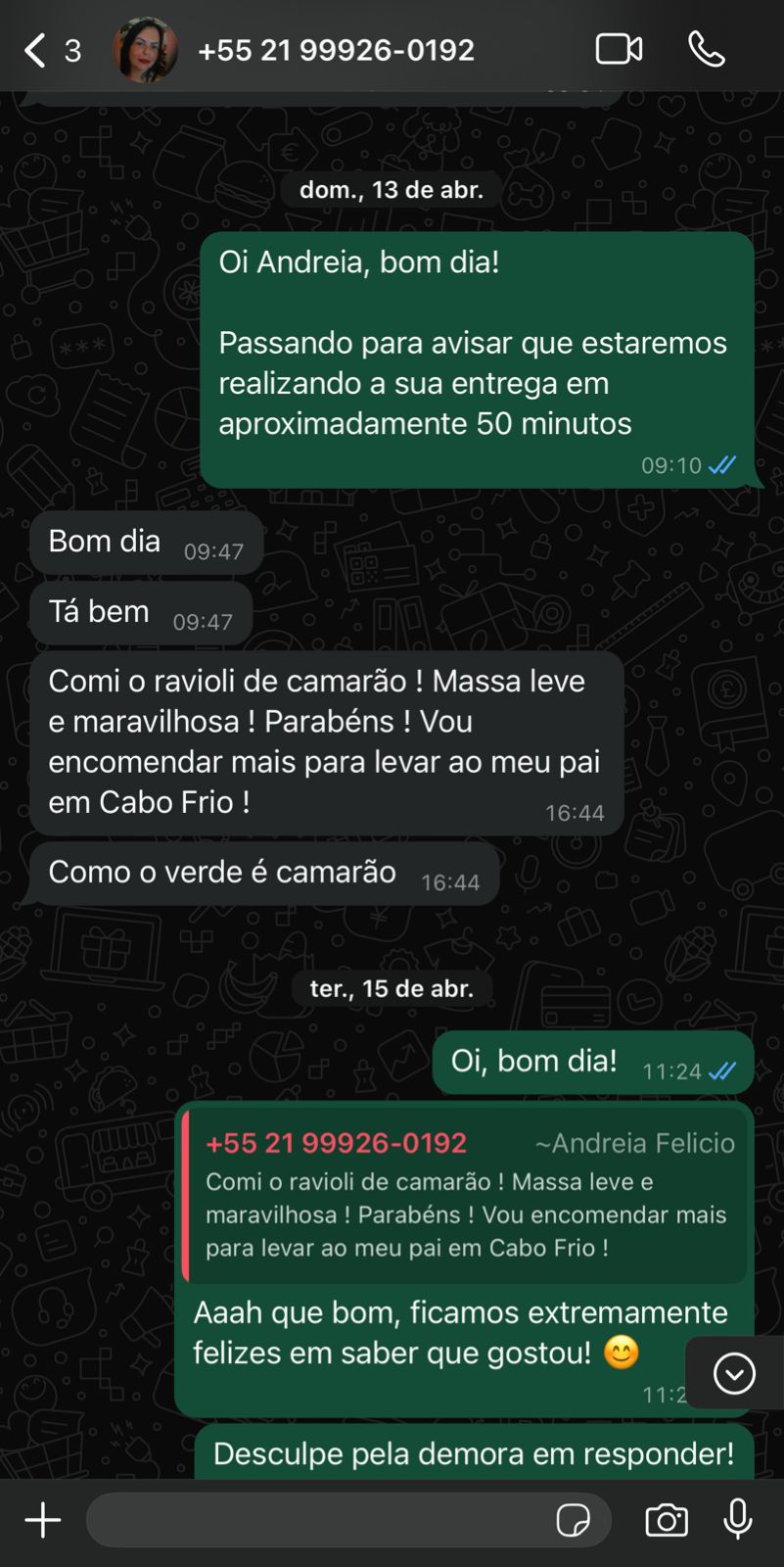Tap the 'dom., 13 de abr.' date divider
Image resolution: width=784 pixels, height=1567 pixels.
click(391, 189)
